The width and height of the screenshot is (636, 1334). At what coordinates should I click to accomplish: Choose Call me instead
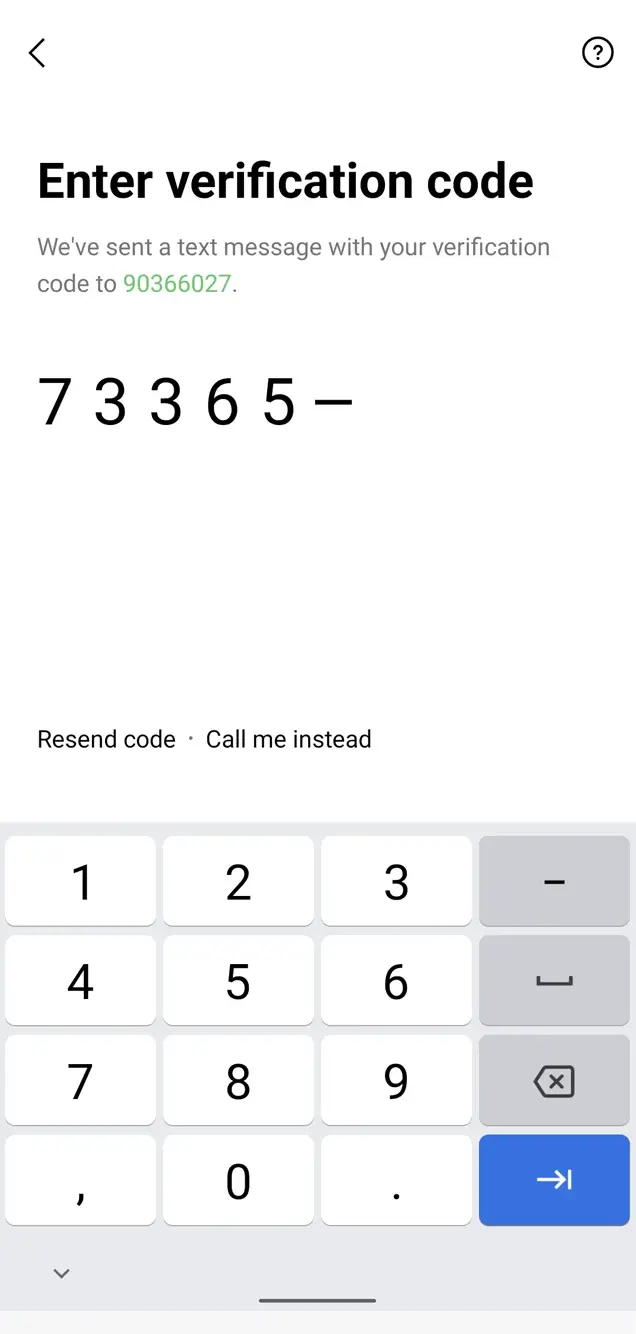(x=288, y=739)
